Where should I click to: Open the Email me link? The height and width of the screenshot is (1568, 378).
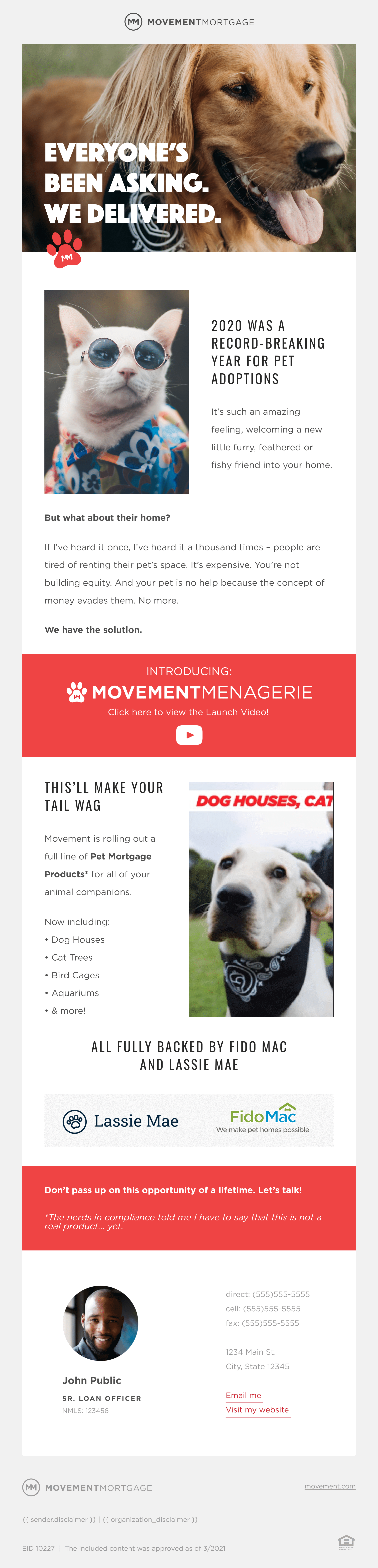pyautogui.click(x=243, y=1395)
